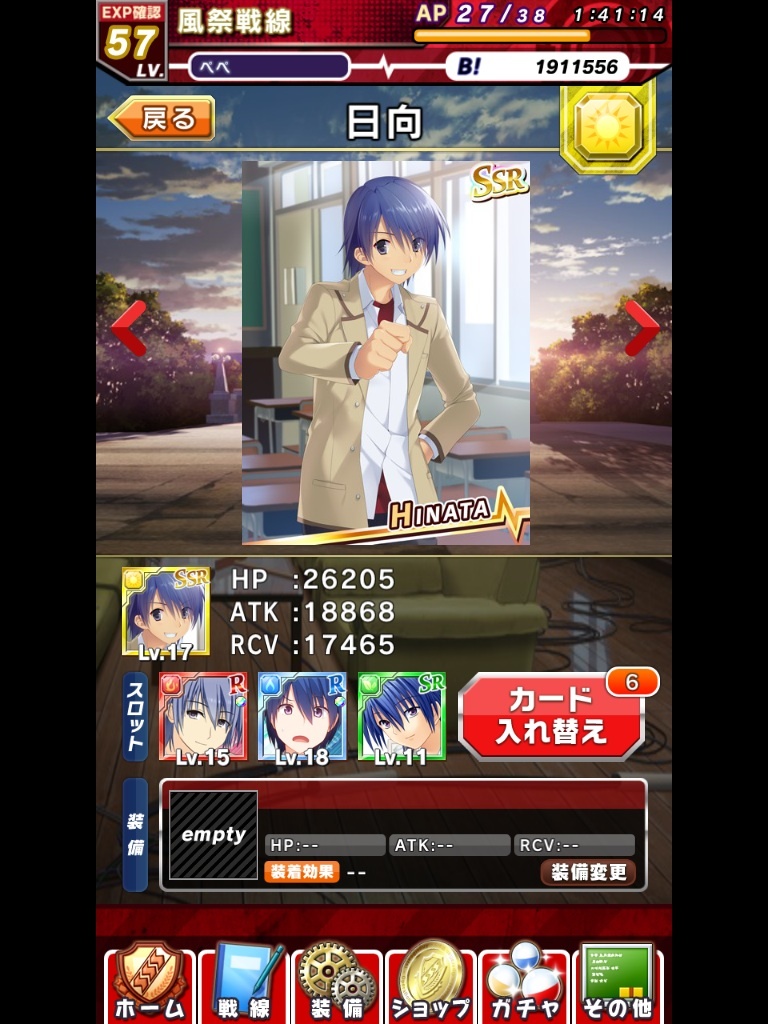Viewport: 768px width, 1024px height.
Task: Select the Lv.11 SR slot card
Action: coord(401,716)
